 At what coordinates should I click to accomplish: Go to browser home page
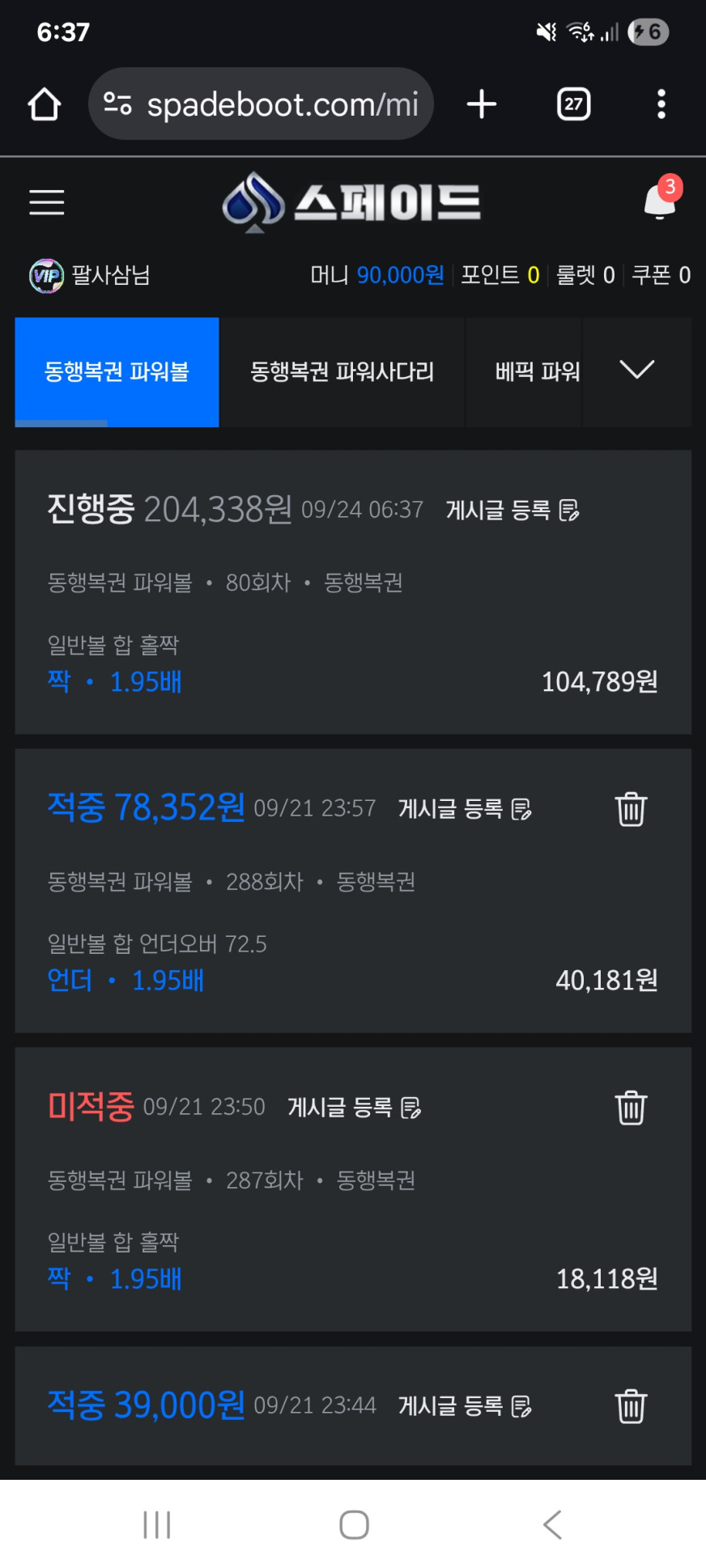pyautogui.click(x=45, y=104)
